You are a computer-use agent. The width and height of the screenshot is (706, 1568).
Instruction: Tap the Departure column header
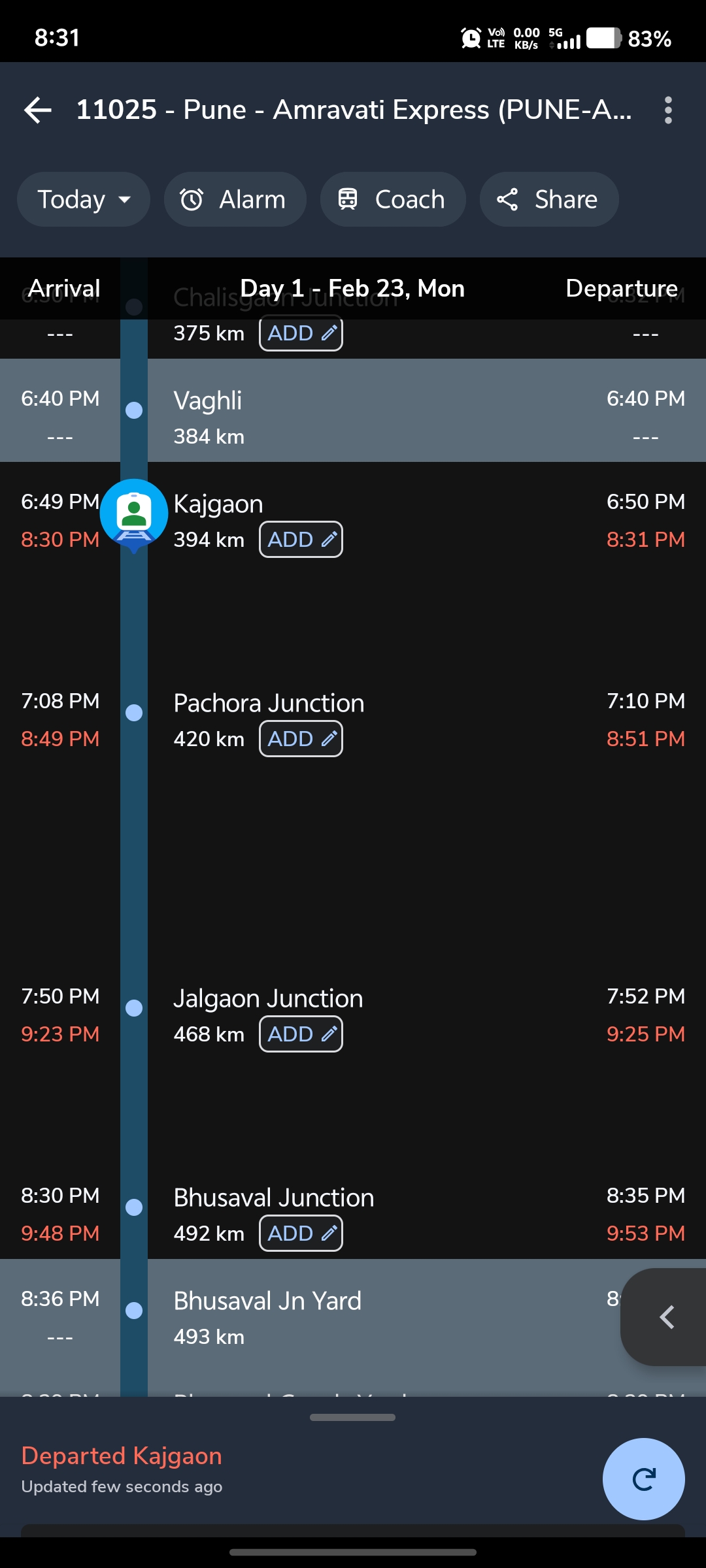622,287
